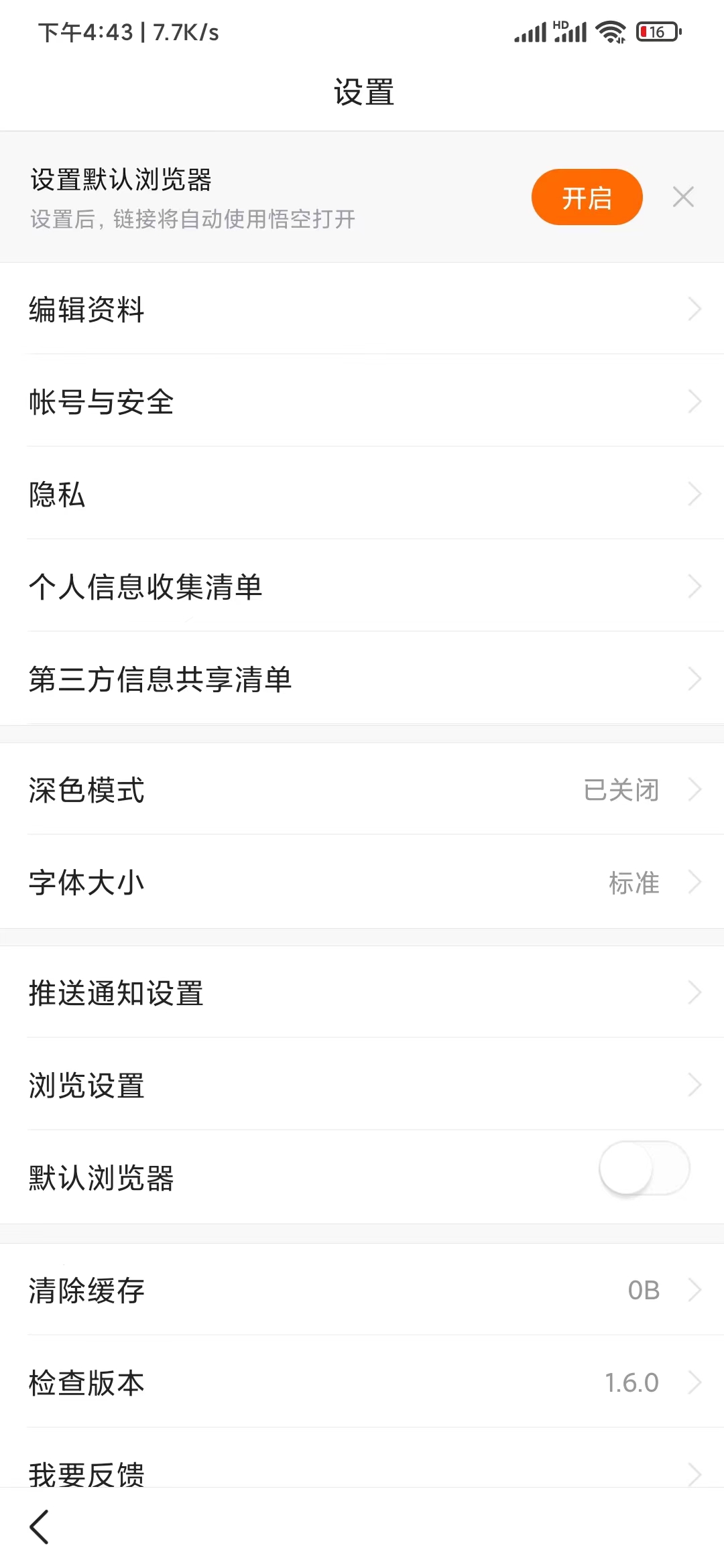Tap the 开启 button to set default browser
Image resolution: width=724 pixels, height=1568 pixels.
[x=587, y=196]
